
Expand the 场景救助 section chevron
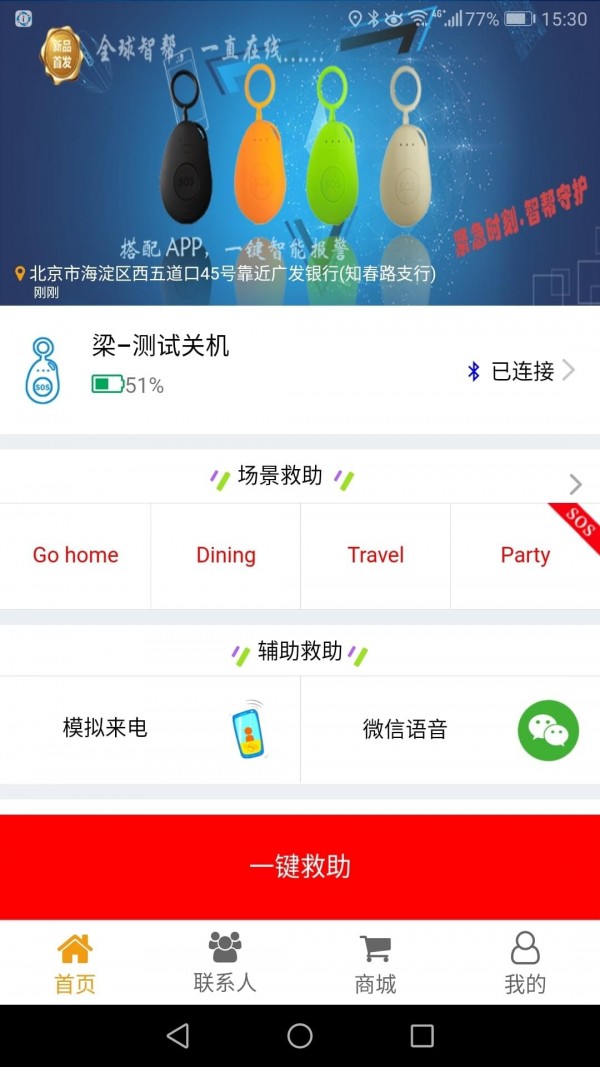tap(575, 485)
